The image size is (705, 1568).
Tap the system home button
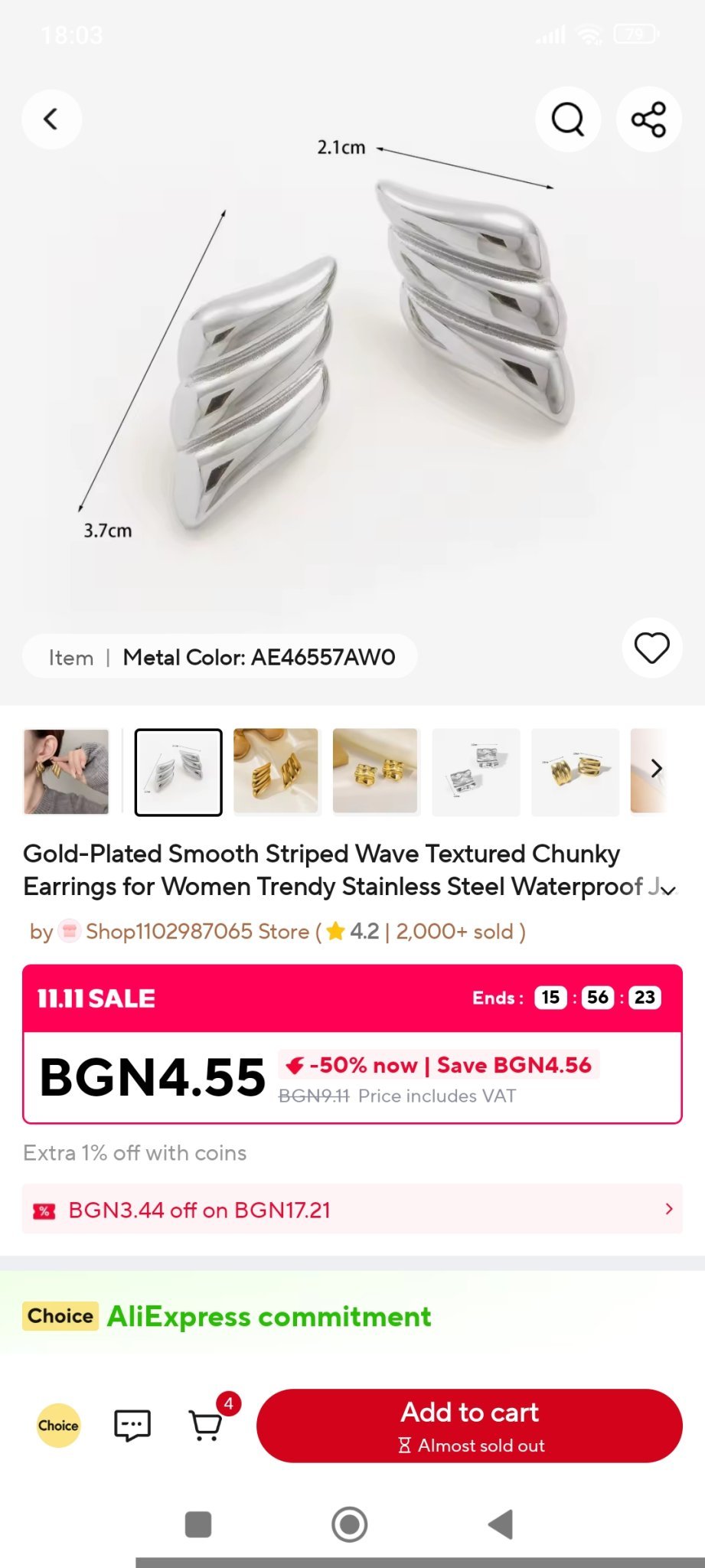(x=349, y=1524)
